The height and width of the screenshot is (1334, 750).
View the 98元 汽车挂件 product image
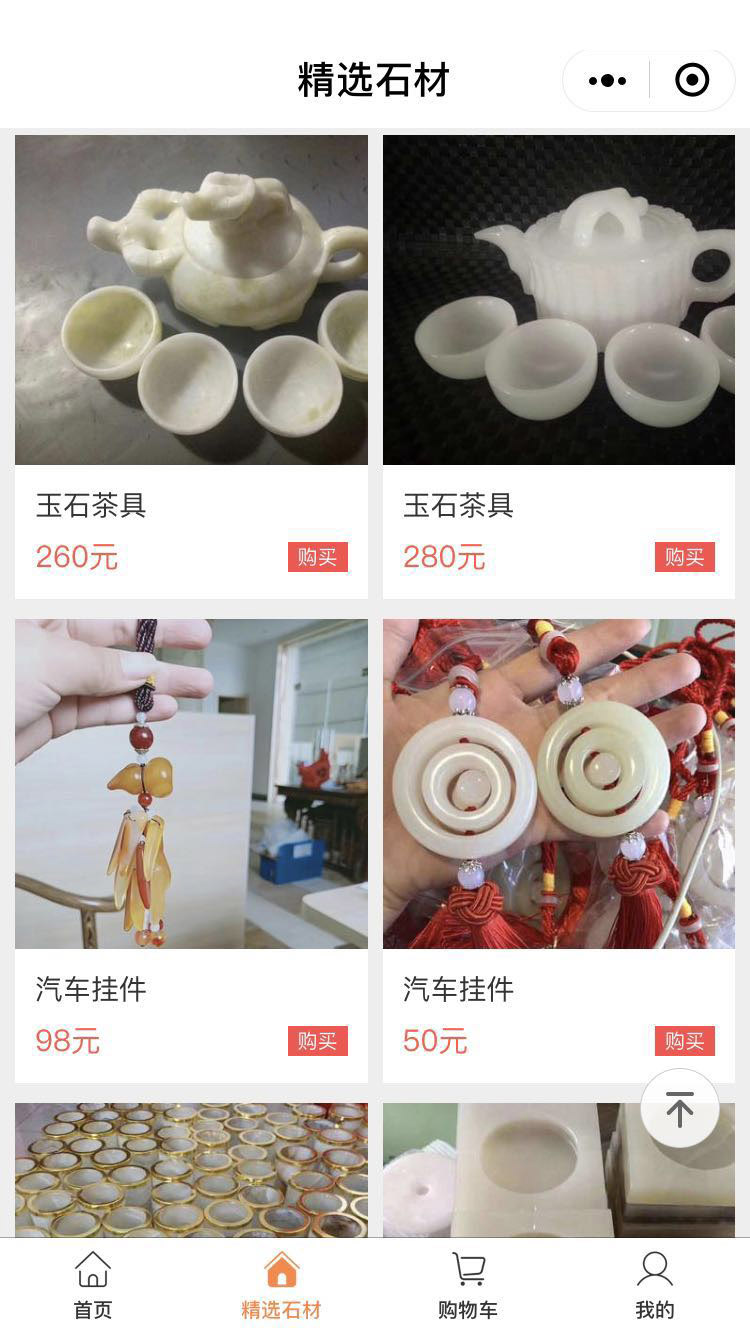191,783
